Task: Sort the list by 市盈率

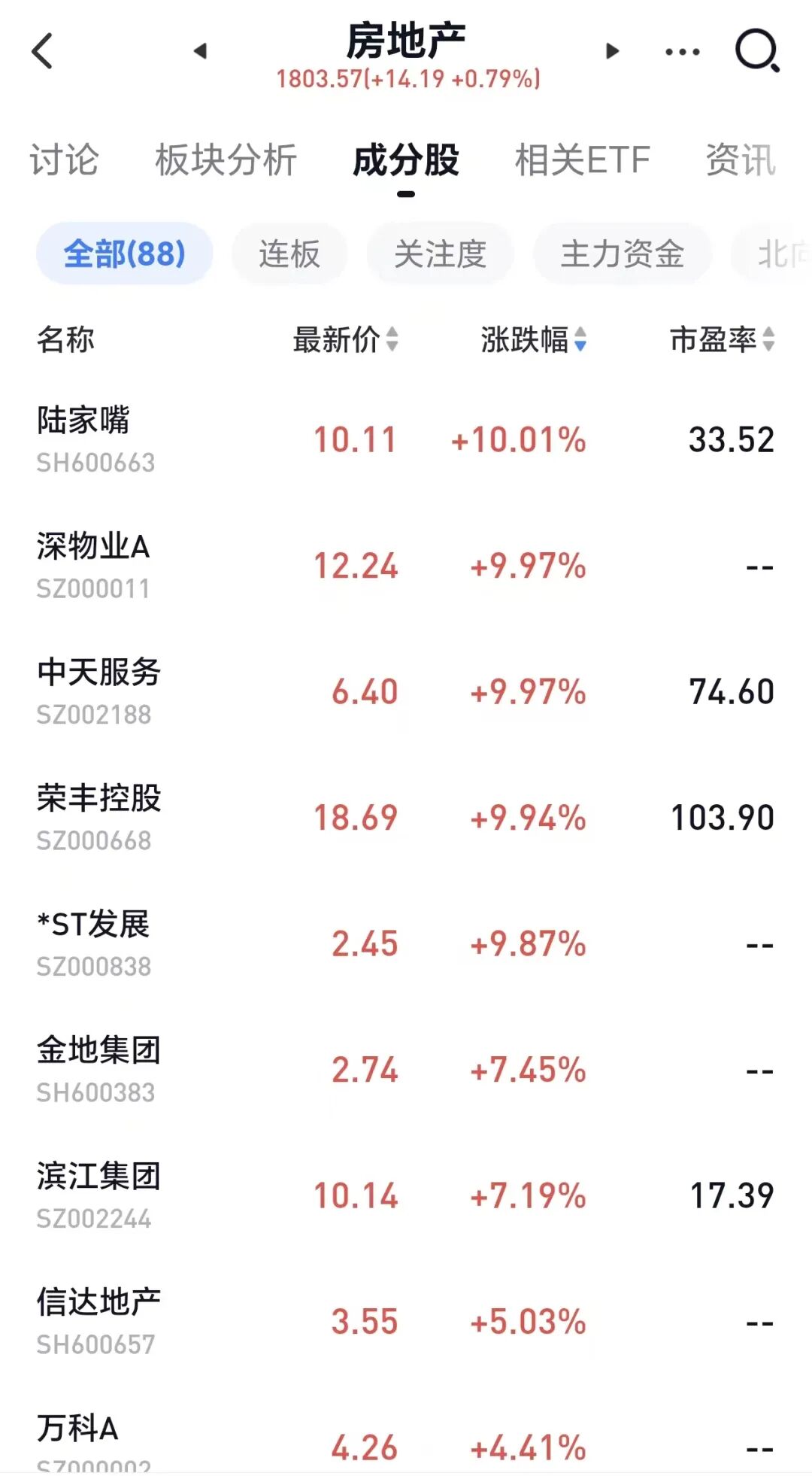Action: coord(722,339)
